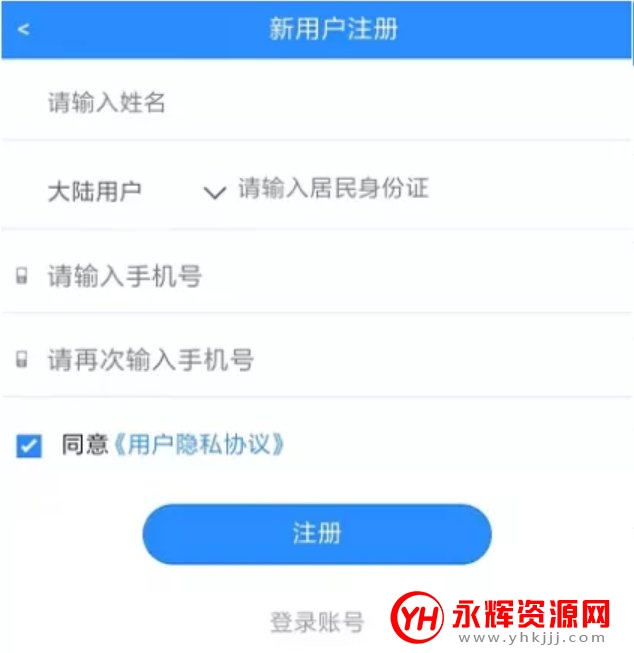Submit with the 注册 button
This screenshot has width=634, height=653.
(317, 534)
